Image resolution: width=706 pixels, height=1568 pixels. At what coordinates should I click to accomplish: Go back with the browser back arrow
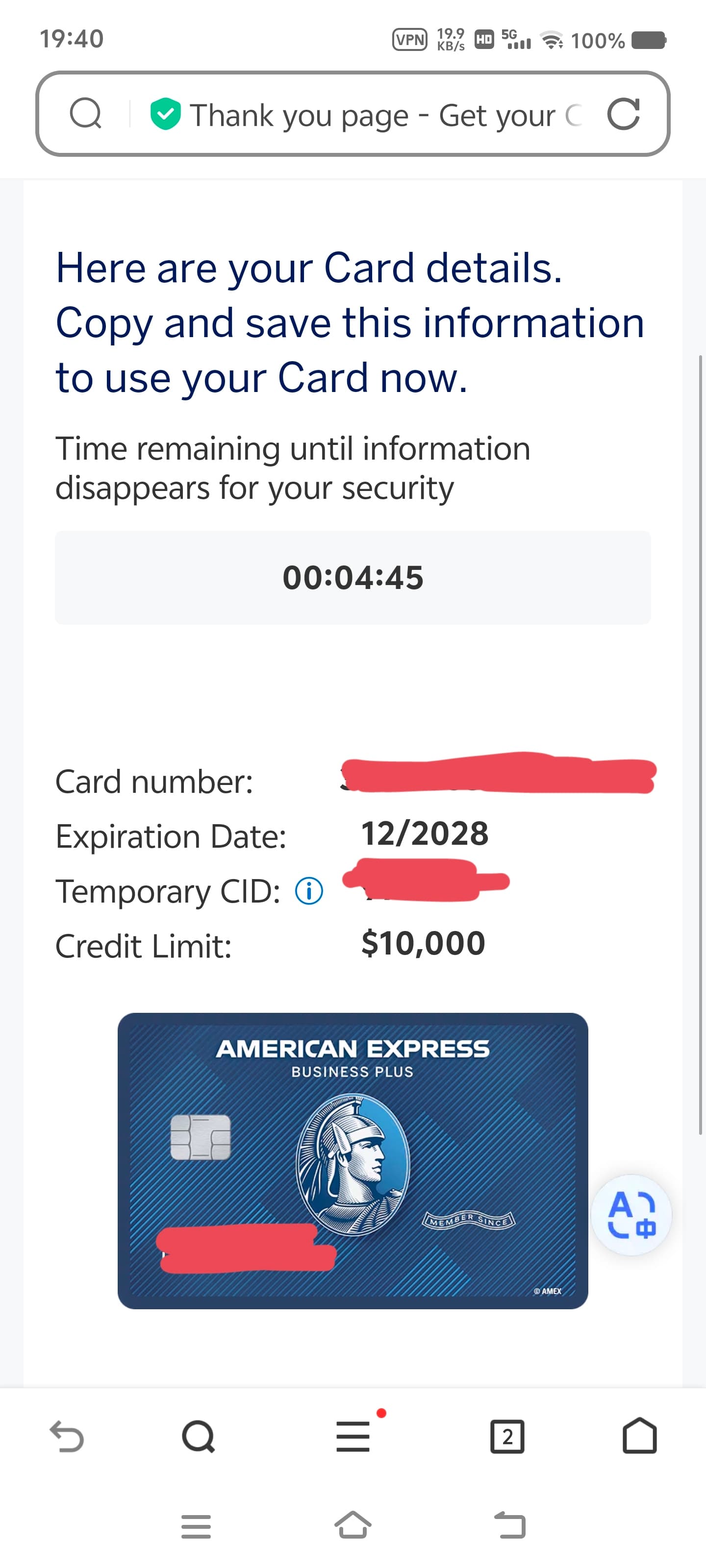[66, 1437]
